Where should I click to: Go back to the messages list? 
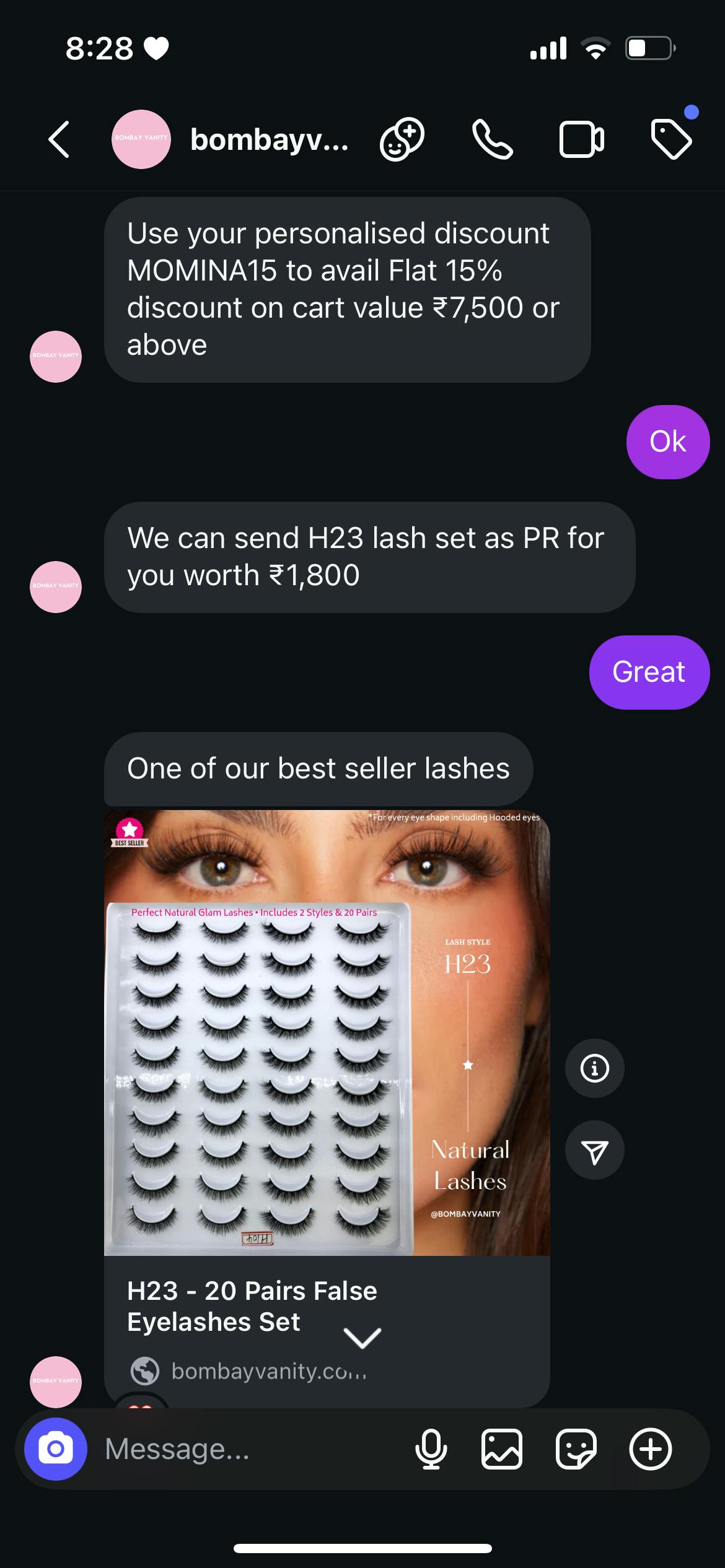59,139
